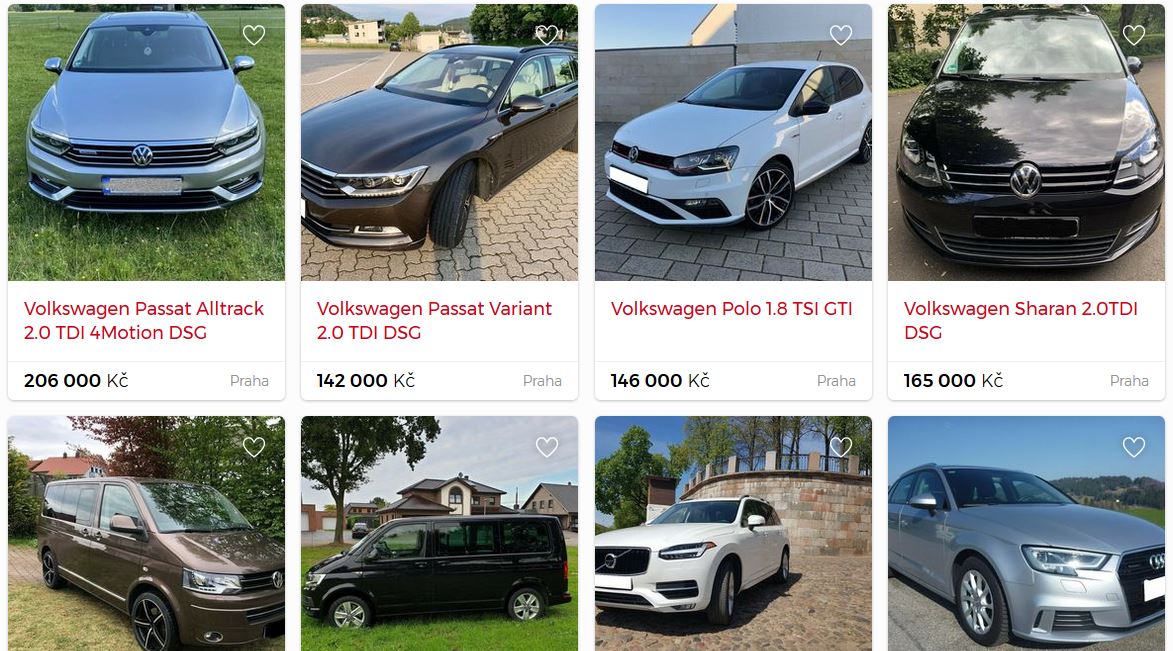Save the Passat Variant to favorites
The width and height of the screenshot is (1173, 651).
click(x=547, y=35)
